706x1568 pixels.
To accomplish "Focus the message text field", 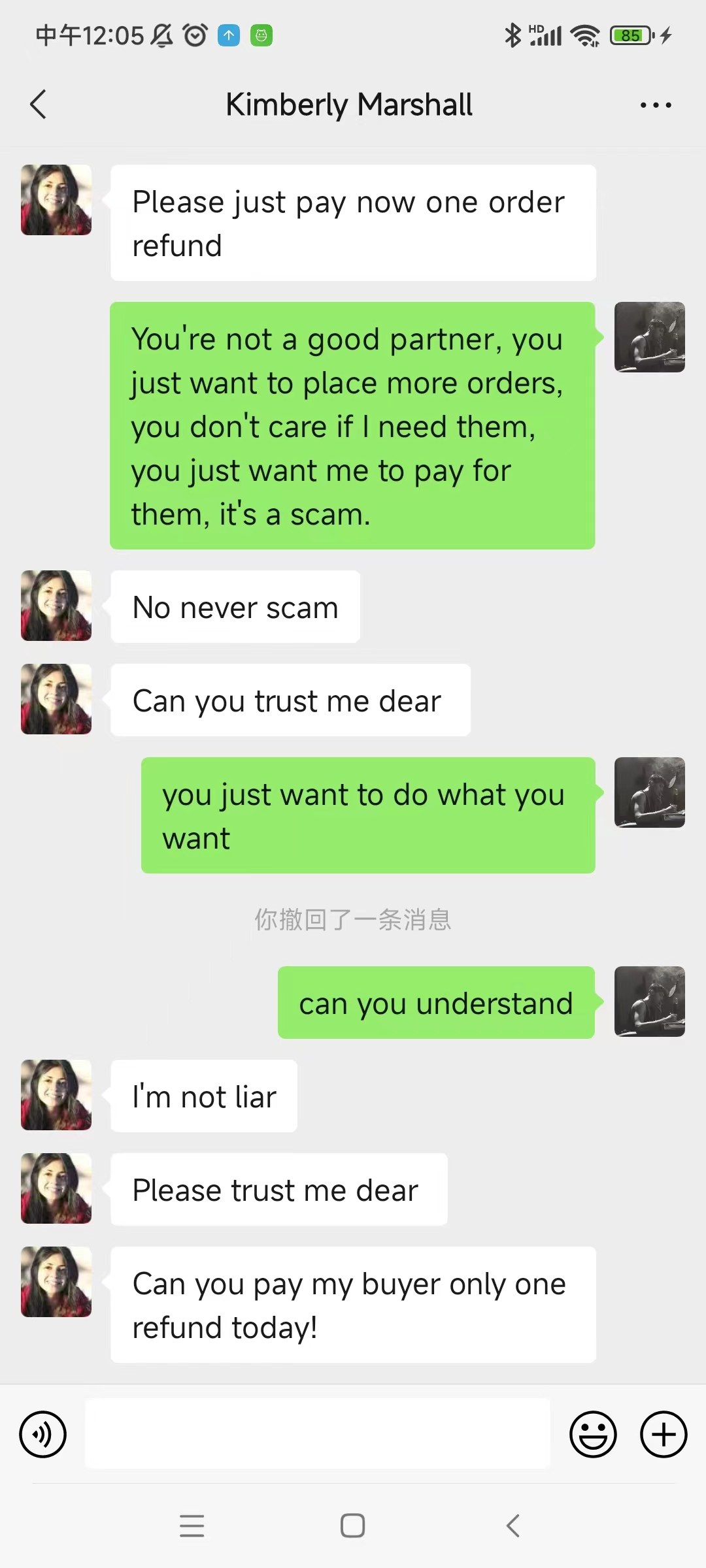I will pyautogui.click(x=318, y=1435).
